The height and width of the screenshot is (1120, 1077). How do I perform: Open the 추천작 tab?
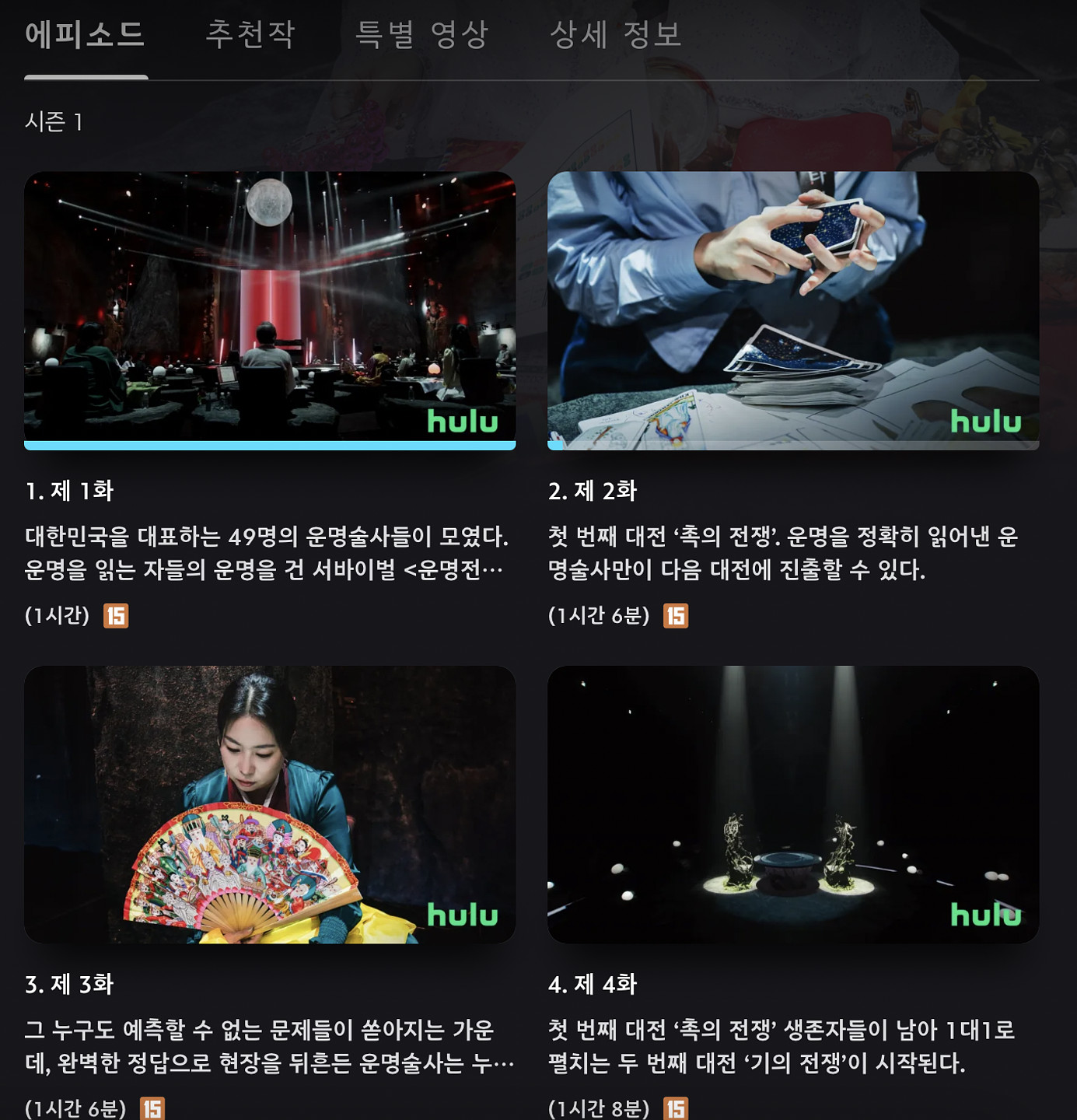250,35
